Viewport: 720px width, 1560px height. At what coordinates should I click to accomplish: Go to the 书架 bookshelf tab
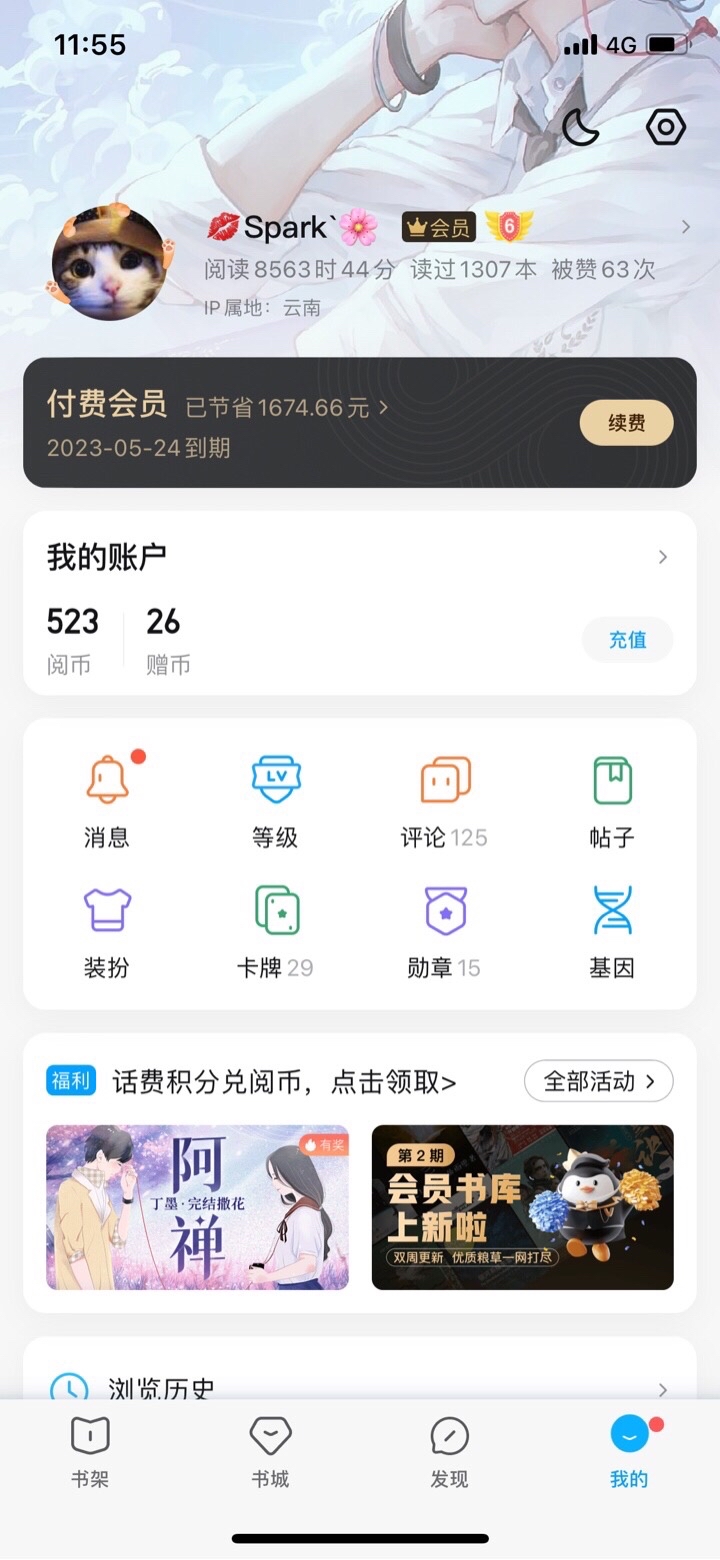point(90,1451)
